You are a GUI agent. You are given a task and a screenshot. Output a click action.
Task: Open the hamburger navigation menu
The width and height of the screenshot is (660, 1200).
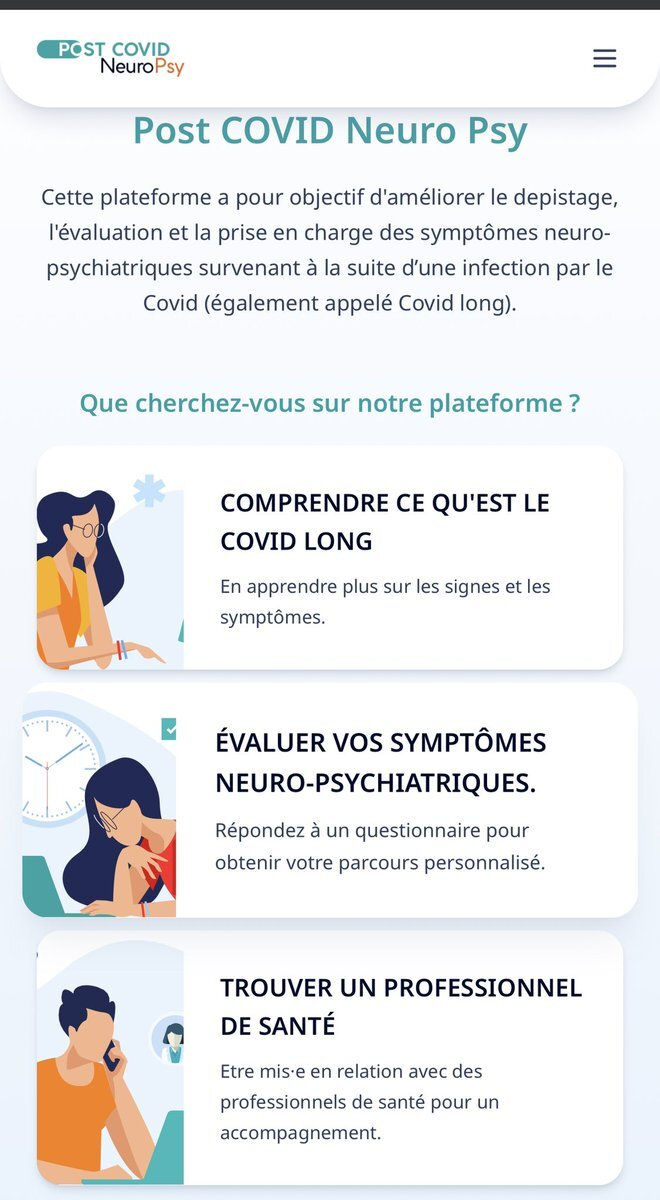(604, 59)
